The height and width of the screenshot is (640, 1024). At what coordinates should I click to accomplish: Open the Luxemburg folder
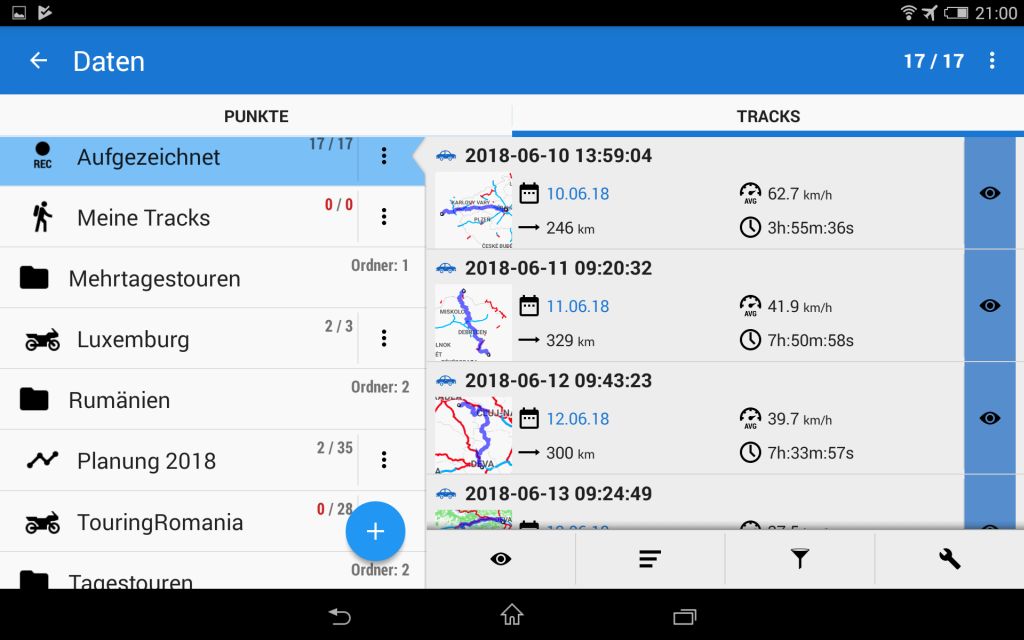[133, 340]
